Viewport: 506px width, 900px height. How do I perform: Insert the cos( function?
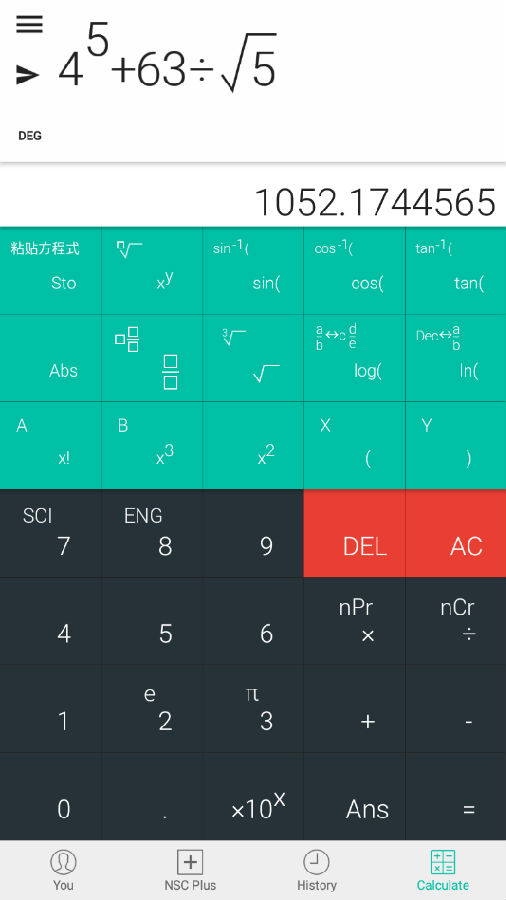coord(354,271)
